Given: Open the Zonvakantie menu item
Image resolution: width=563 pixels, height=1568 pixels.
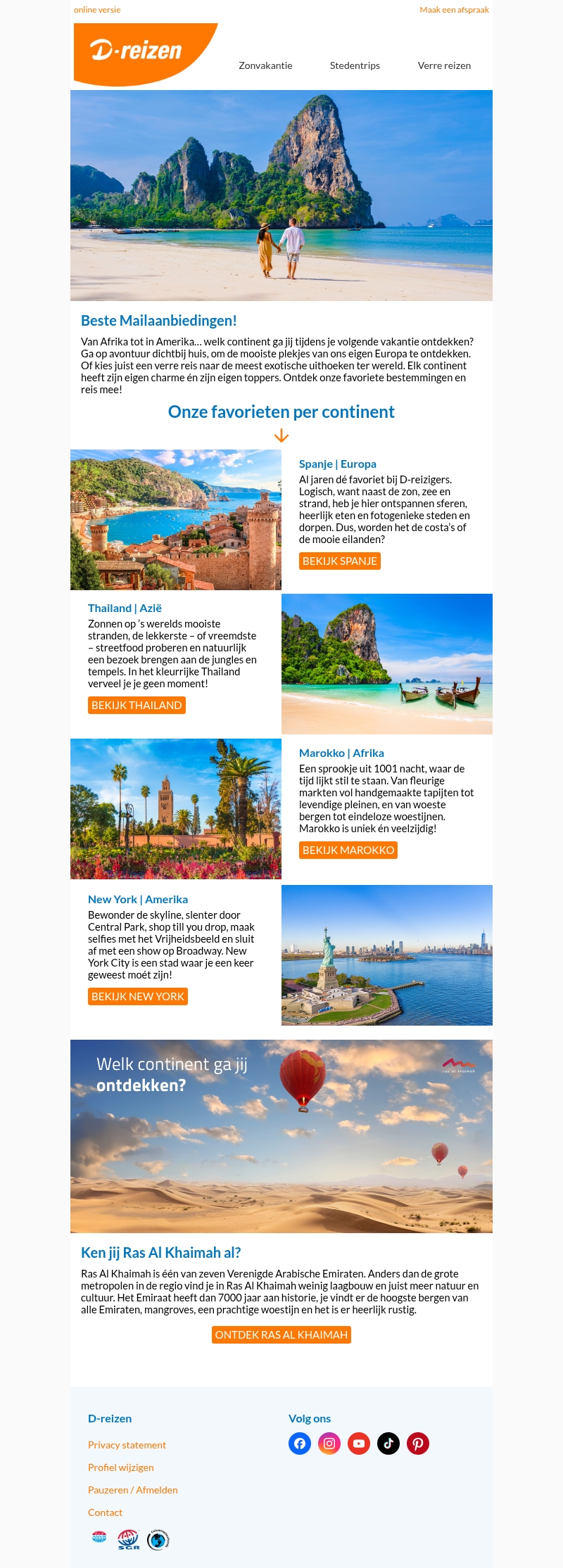Looking at the screenshot, I should (265, 65).
